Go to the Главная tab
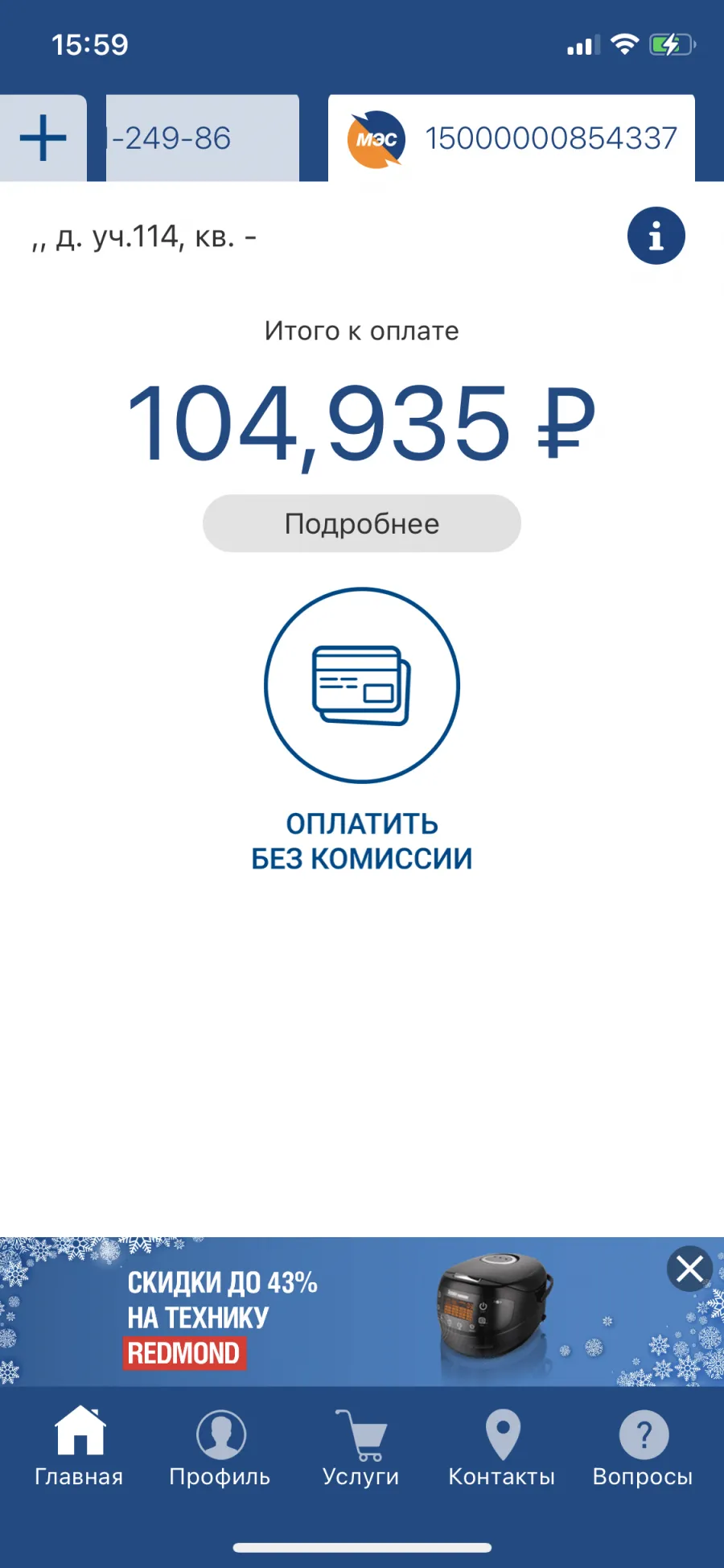The width and height of the screenshot is (724, 1568). coord(79,1447)
